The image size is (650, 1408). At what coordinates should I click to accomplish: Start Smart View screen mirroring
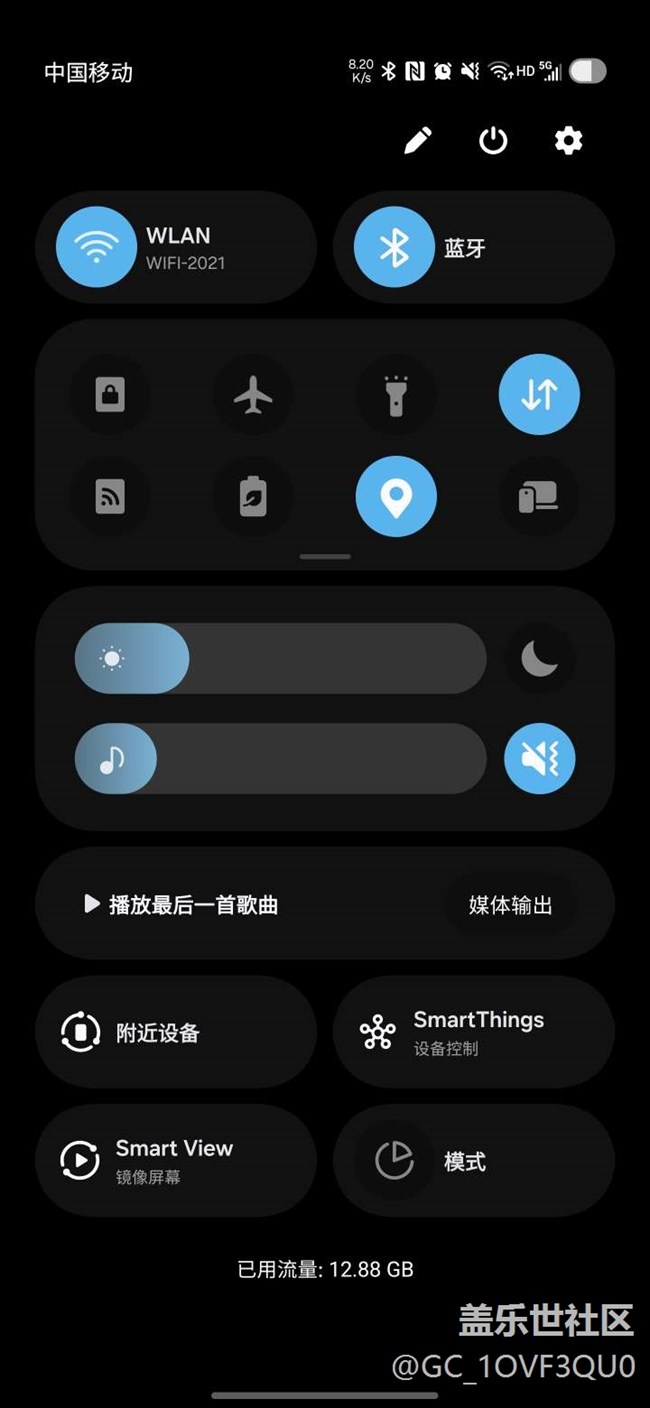176,1161
